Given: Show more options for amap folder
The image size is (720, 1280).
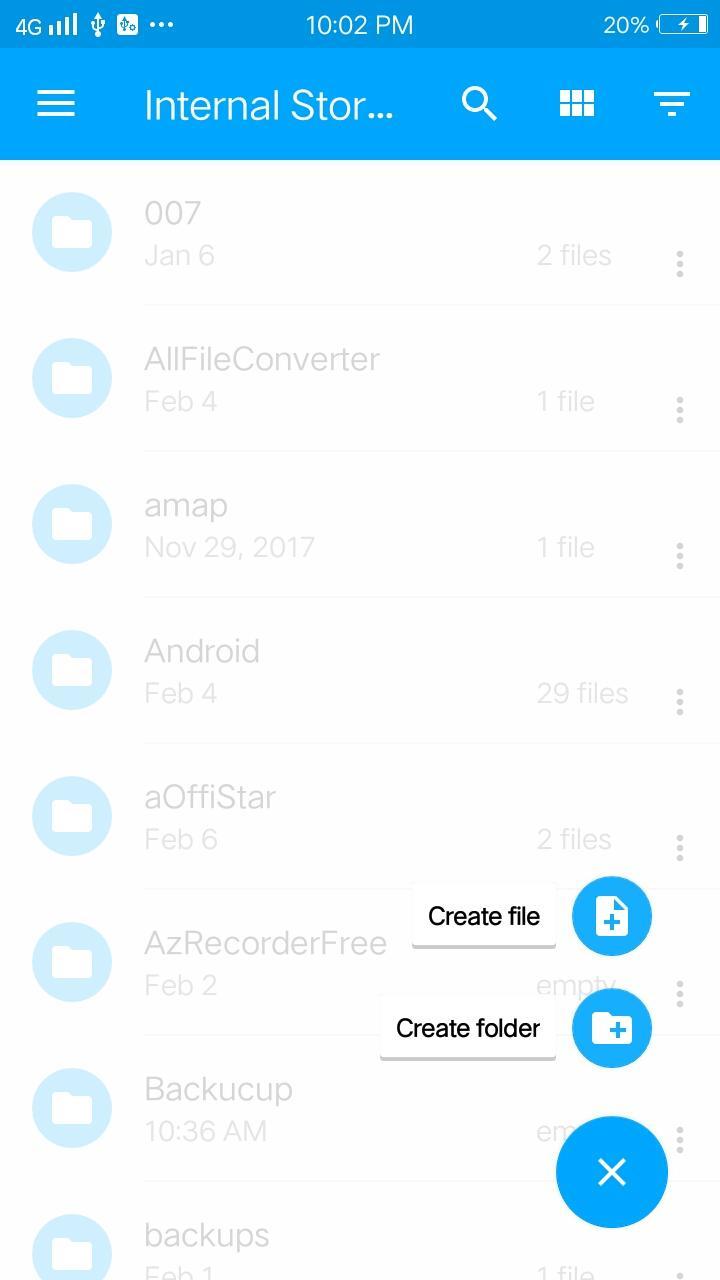Looking at the screenshot, I should [x=680, y=556].
